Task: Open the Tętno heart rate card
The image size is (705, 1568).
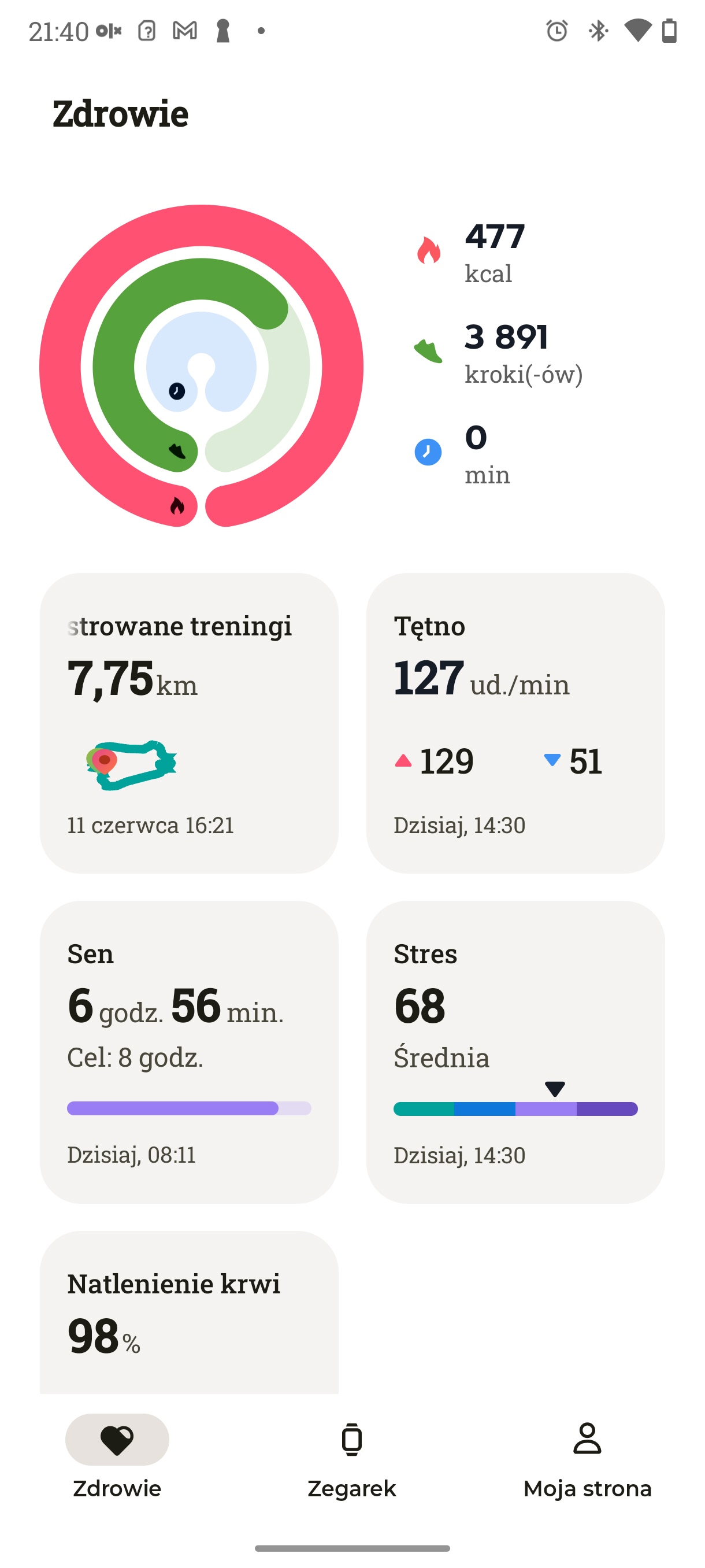Action: pyautogui.click(x=515, y=723)
